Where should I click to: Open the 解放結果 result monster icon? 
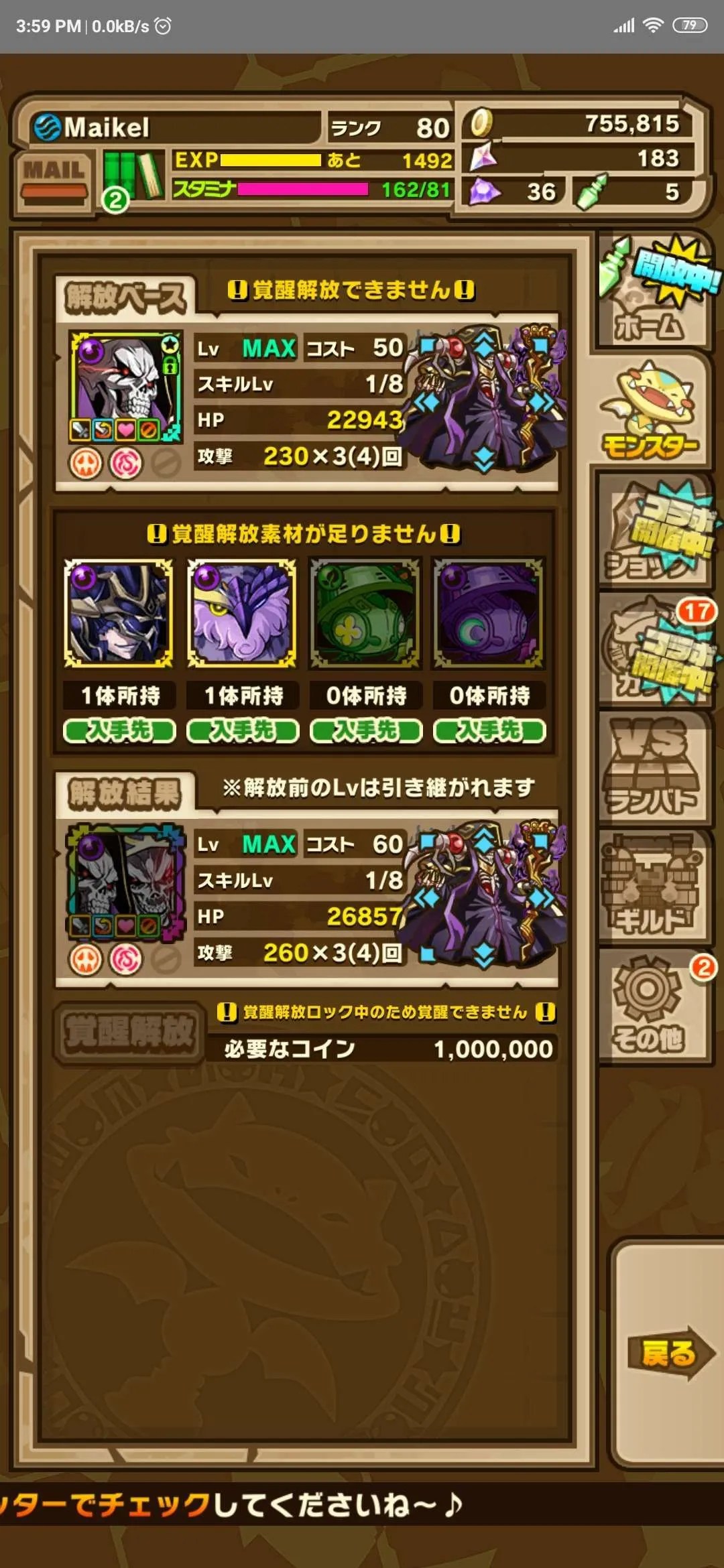(125, 883)
